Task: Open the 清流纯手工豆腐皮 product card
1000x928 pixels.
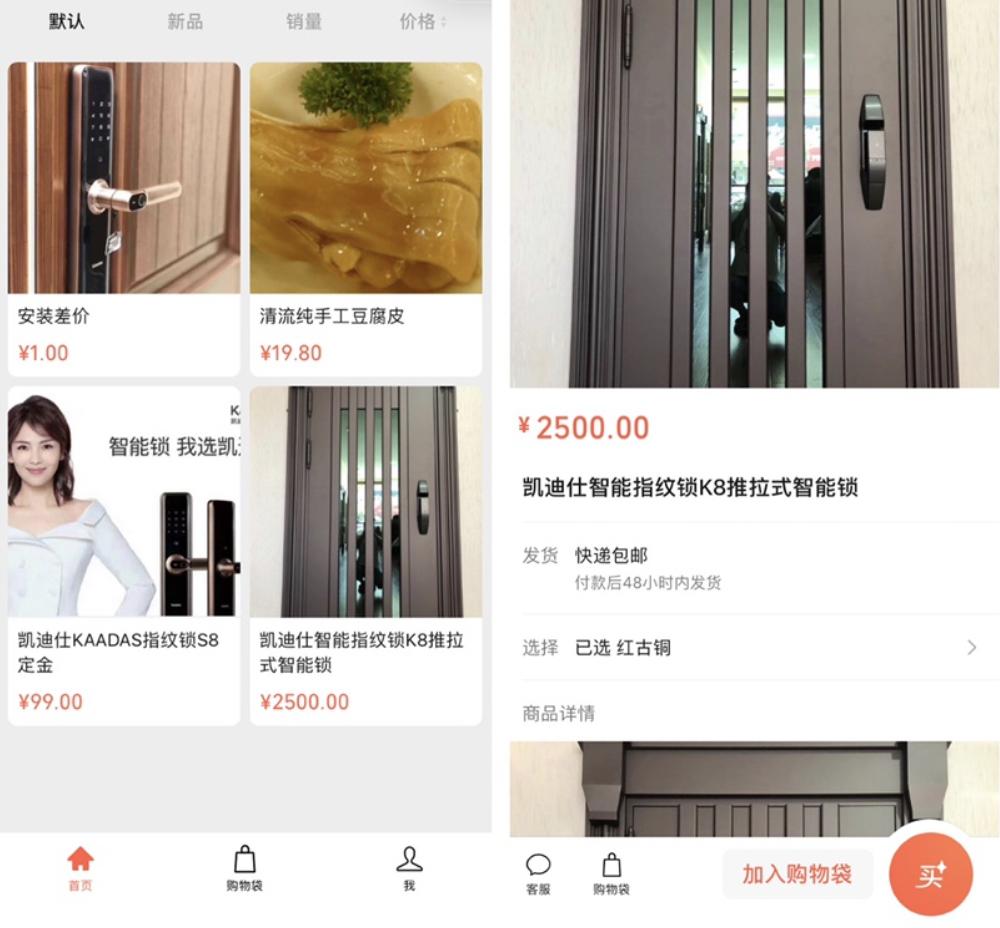Action: coord(366,218)
